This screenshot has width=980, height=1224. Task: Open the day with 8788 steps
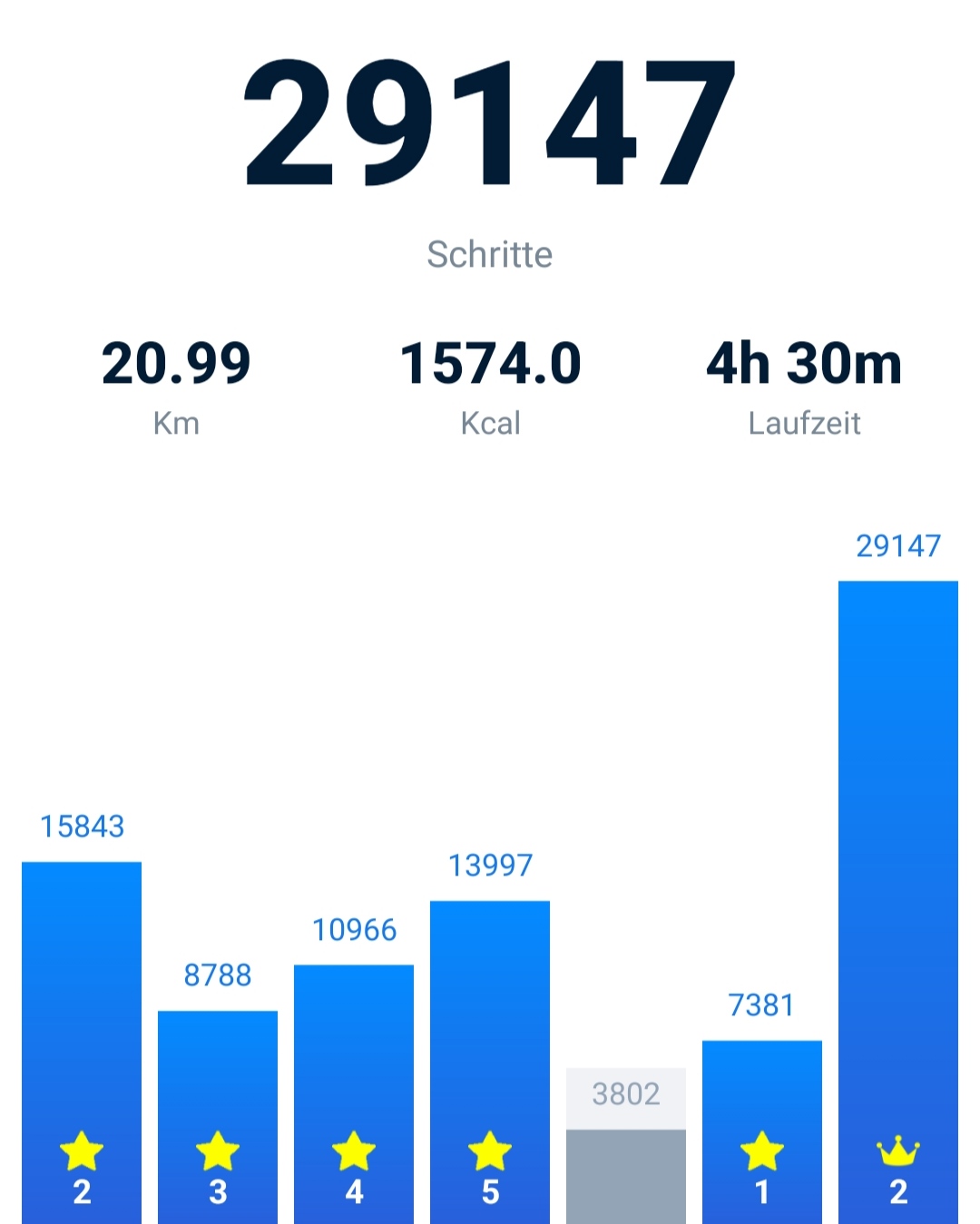tap(218, 1116)
